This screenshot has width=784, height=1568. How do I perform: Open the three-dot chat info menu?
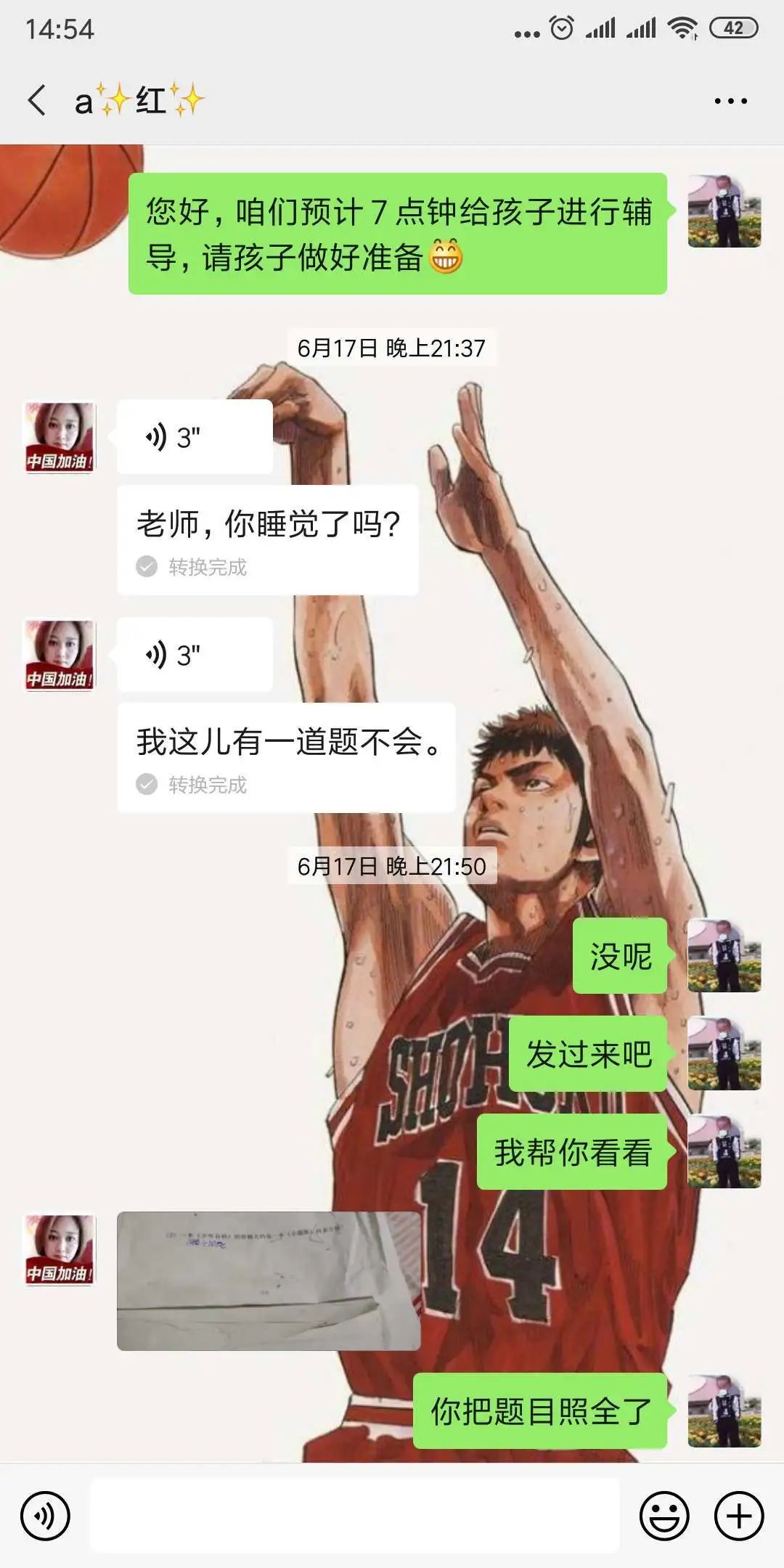pyautogui.click(x=730, y=101)
